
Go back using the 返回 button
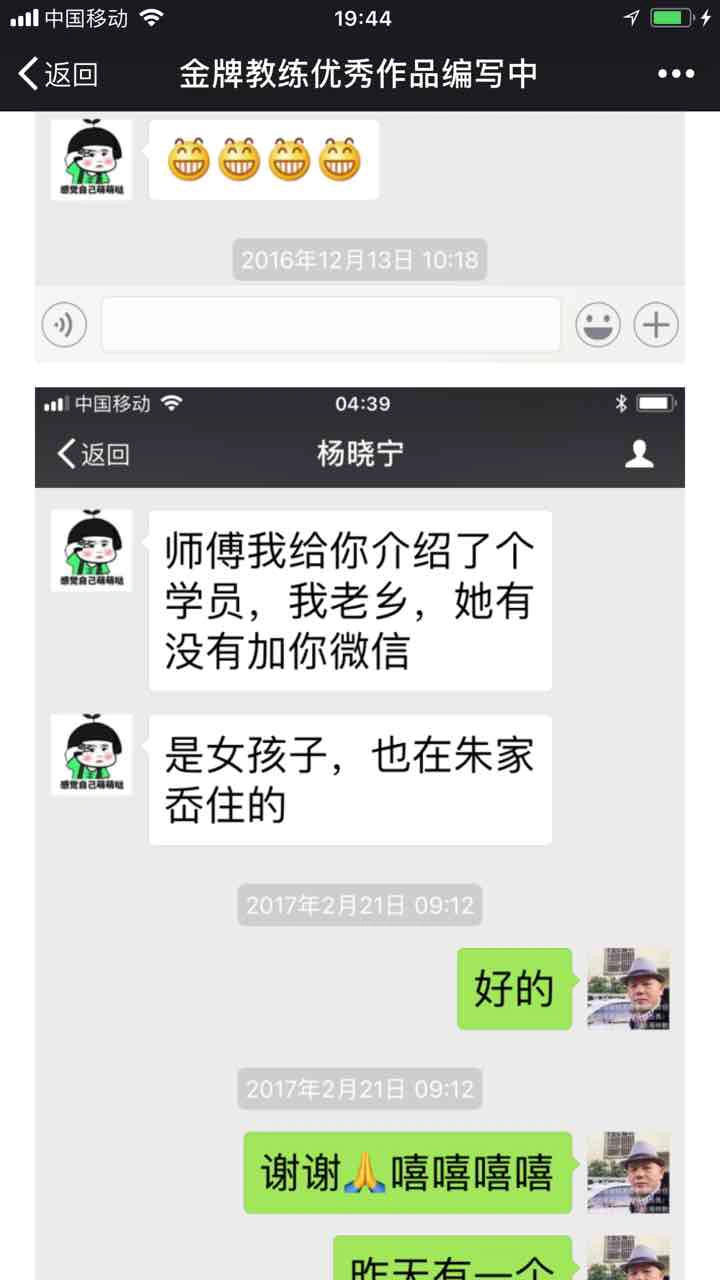58,74
